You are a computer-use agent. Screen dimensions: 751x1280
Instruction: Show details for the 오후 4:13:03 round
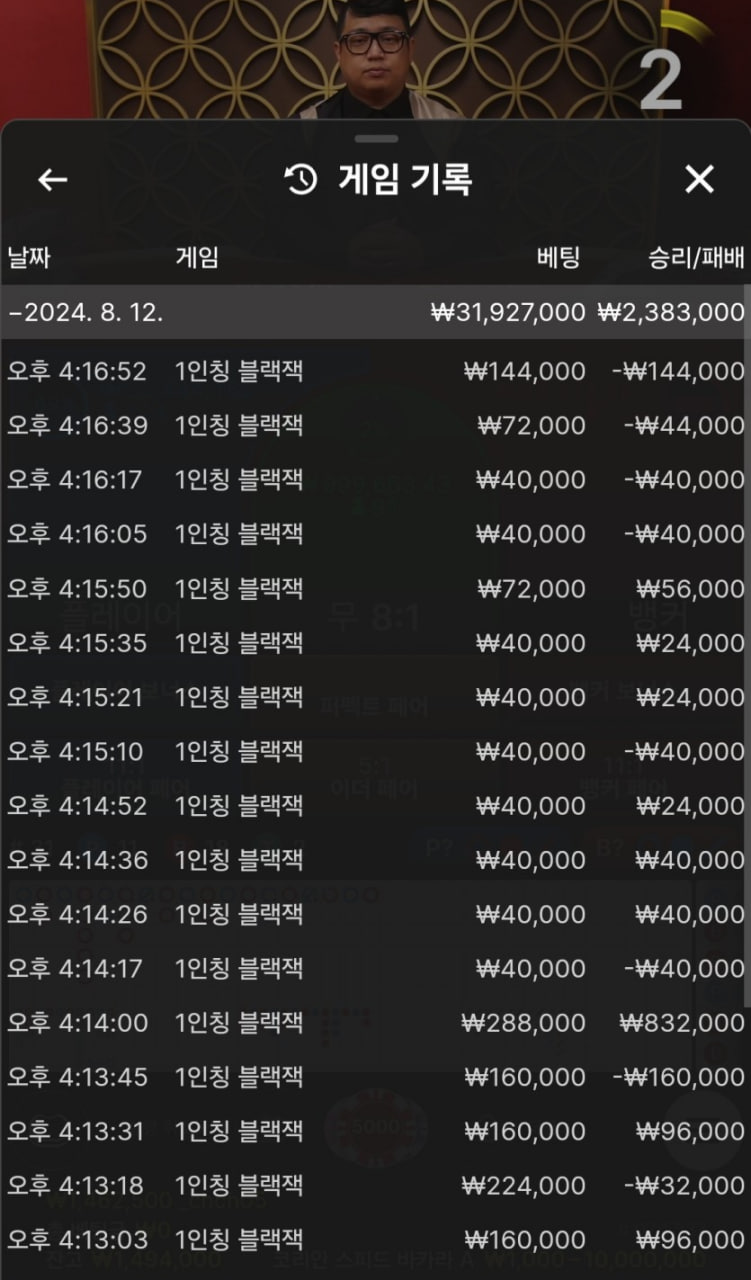click(x=375, y=1240)
